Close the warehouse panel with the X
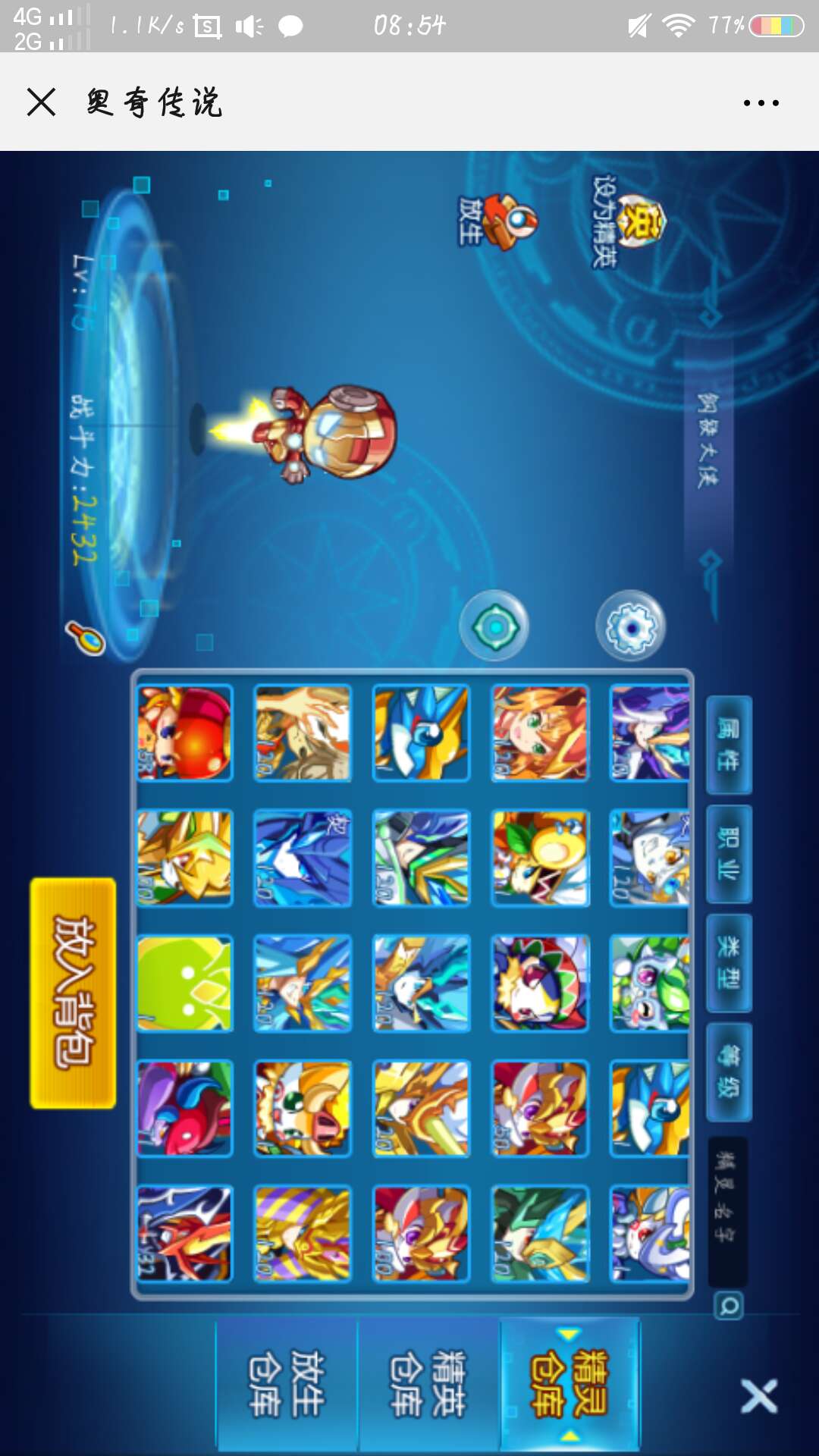The image size is (819, 1456). click(x=759, y=1396)
